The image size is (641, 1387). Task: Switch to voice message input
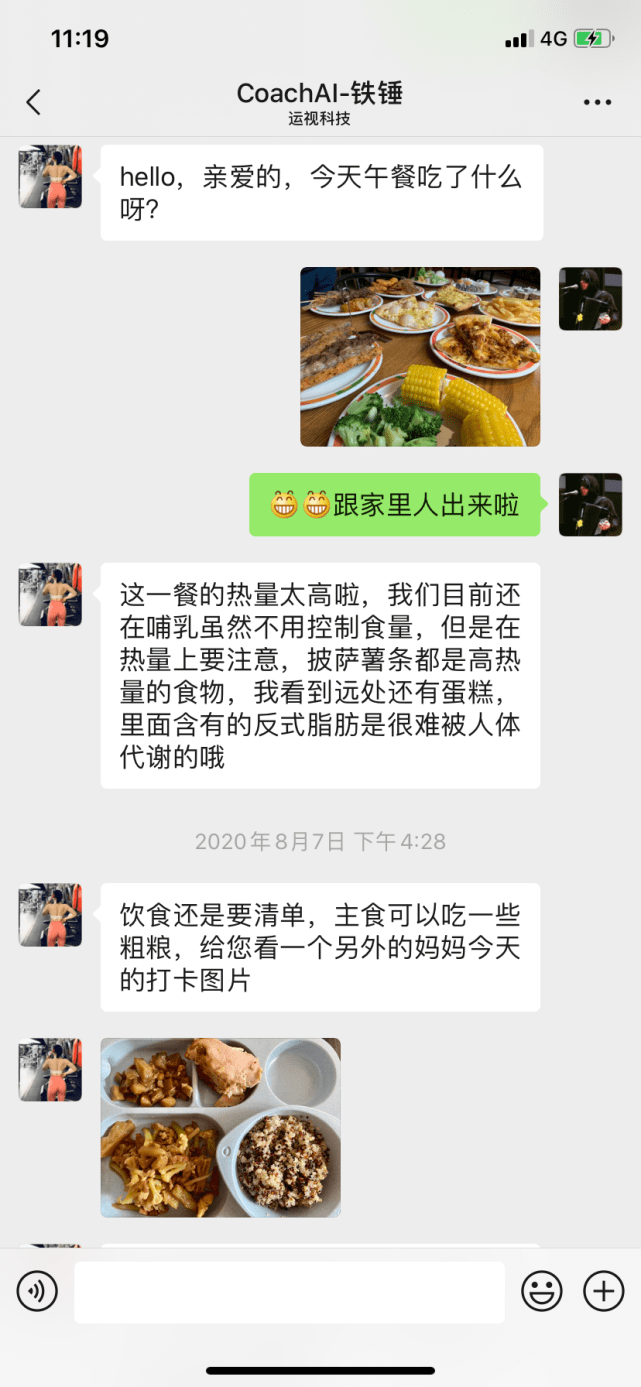(37, 1292)
